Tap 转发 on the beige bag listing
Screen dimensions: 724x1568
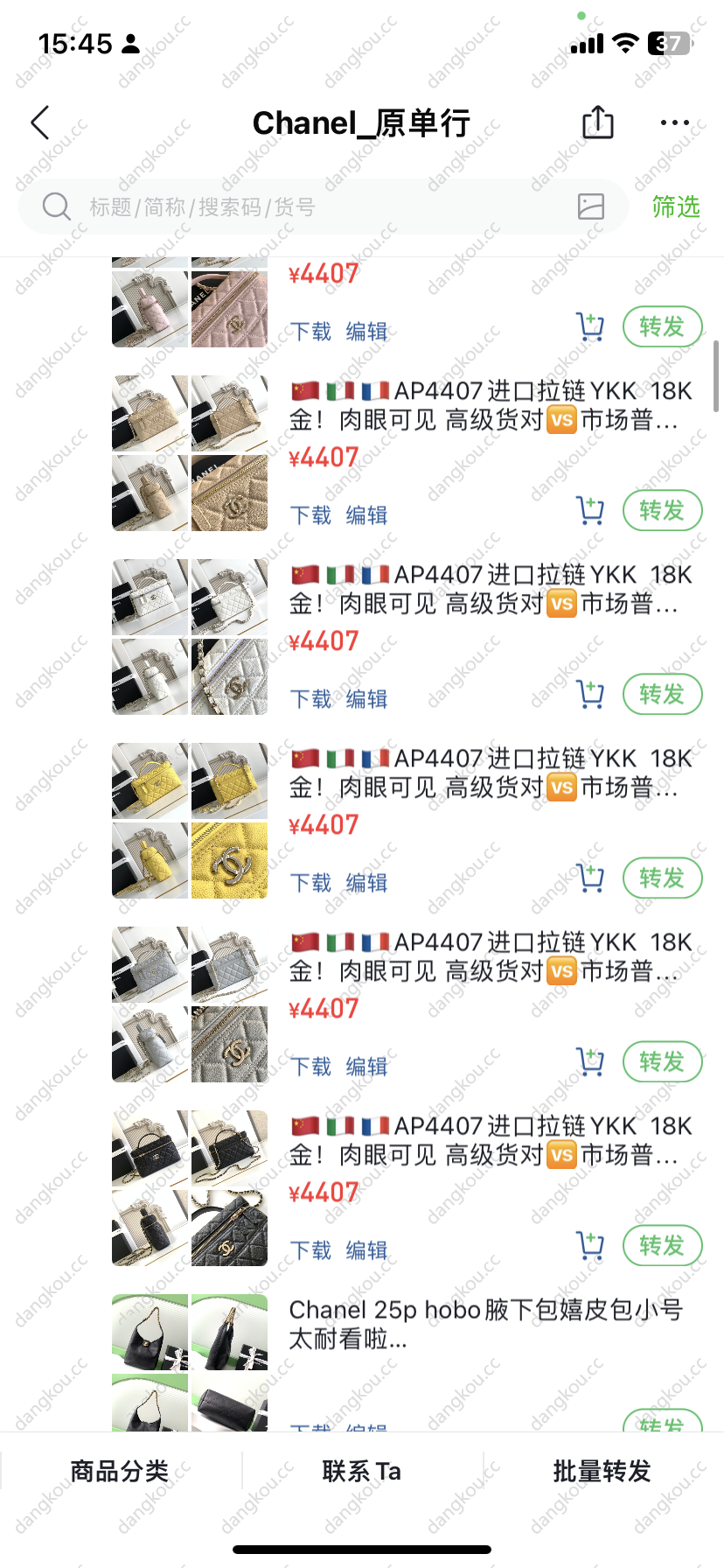point(662,511)
